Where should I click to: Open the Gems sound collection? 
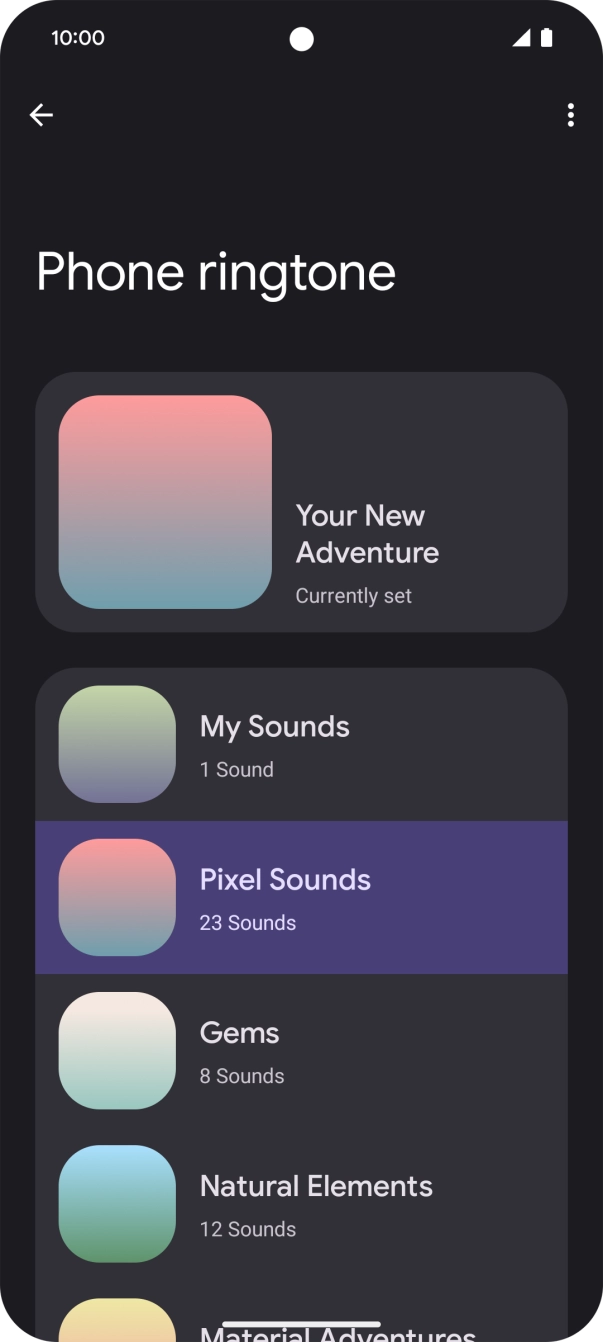click(x=301, y=1051)
